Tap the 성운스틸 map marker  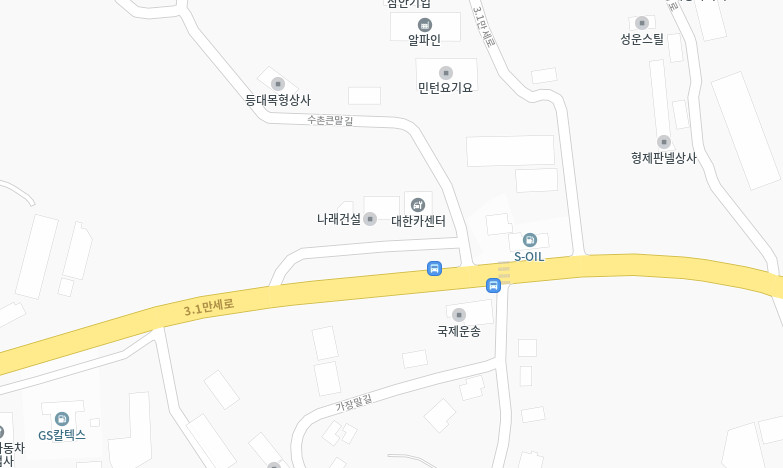(x=641, y=23)
